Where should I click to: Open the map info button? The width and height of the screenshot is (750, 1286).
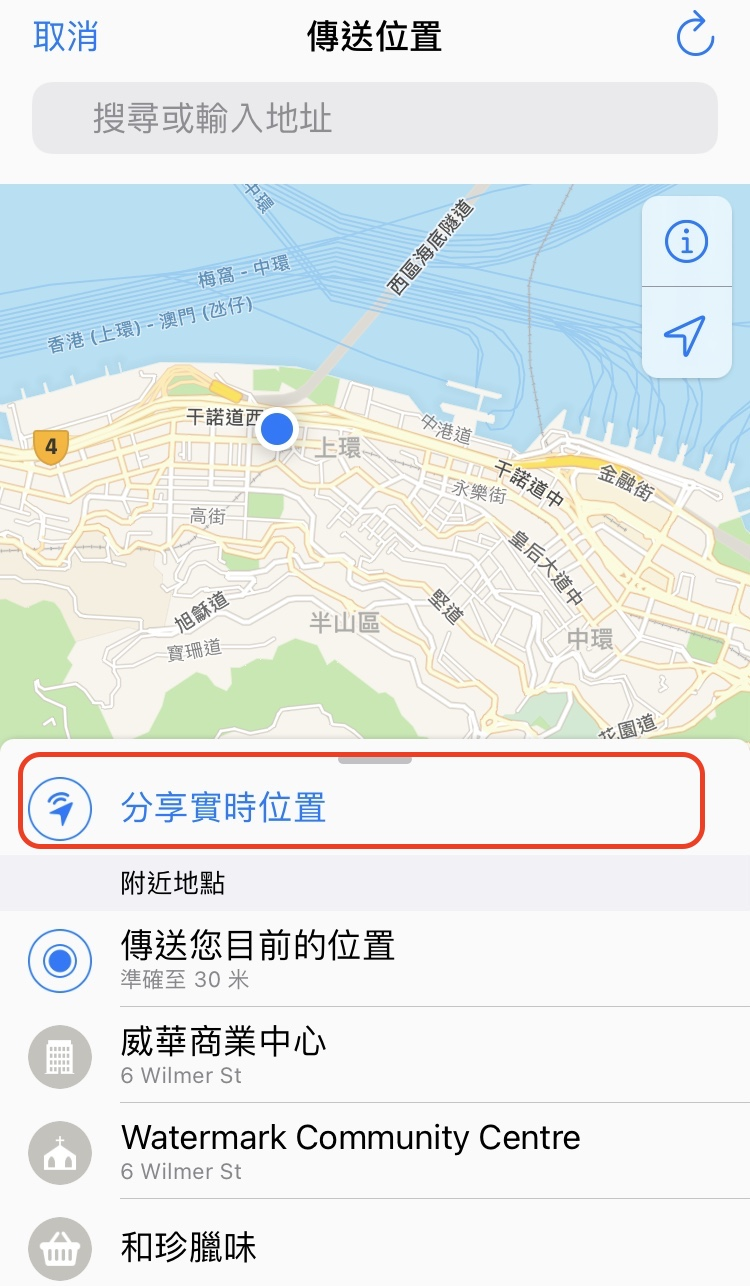[686, 241]
